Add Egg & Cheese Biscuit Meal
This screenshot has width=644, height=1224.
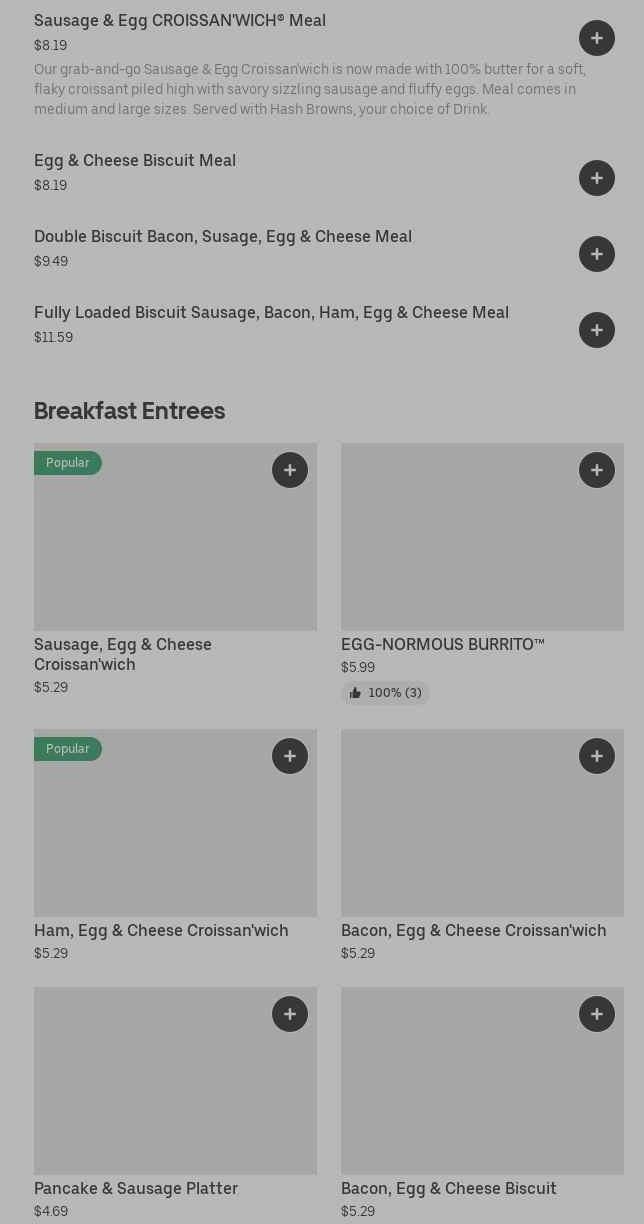(597, 178)
